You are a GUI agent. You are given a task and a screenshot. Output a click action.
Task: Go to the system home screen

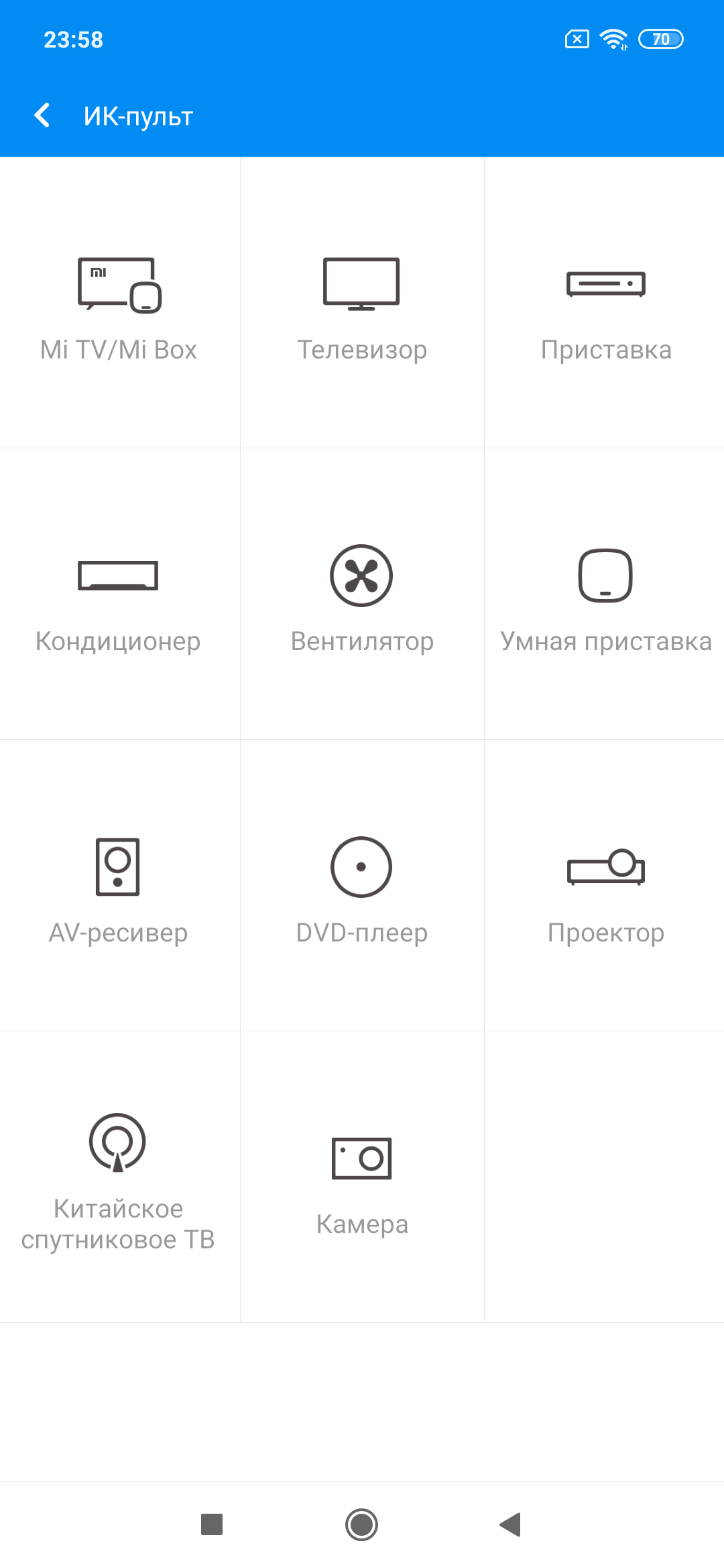click(x=362, y=1524)
